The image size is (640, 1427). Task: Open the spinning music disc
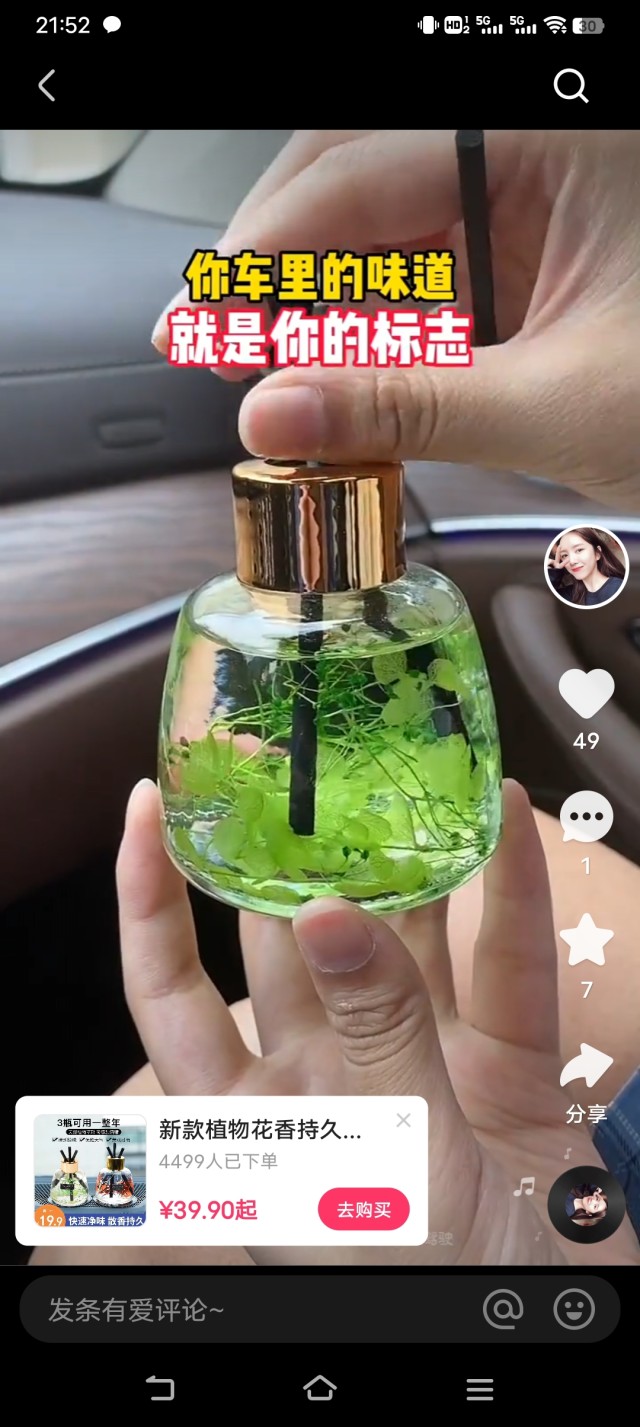click(x=586, y=1204)
